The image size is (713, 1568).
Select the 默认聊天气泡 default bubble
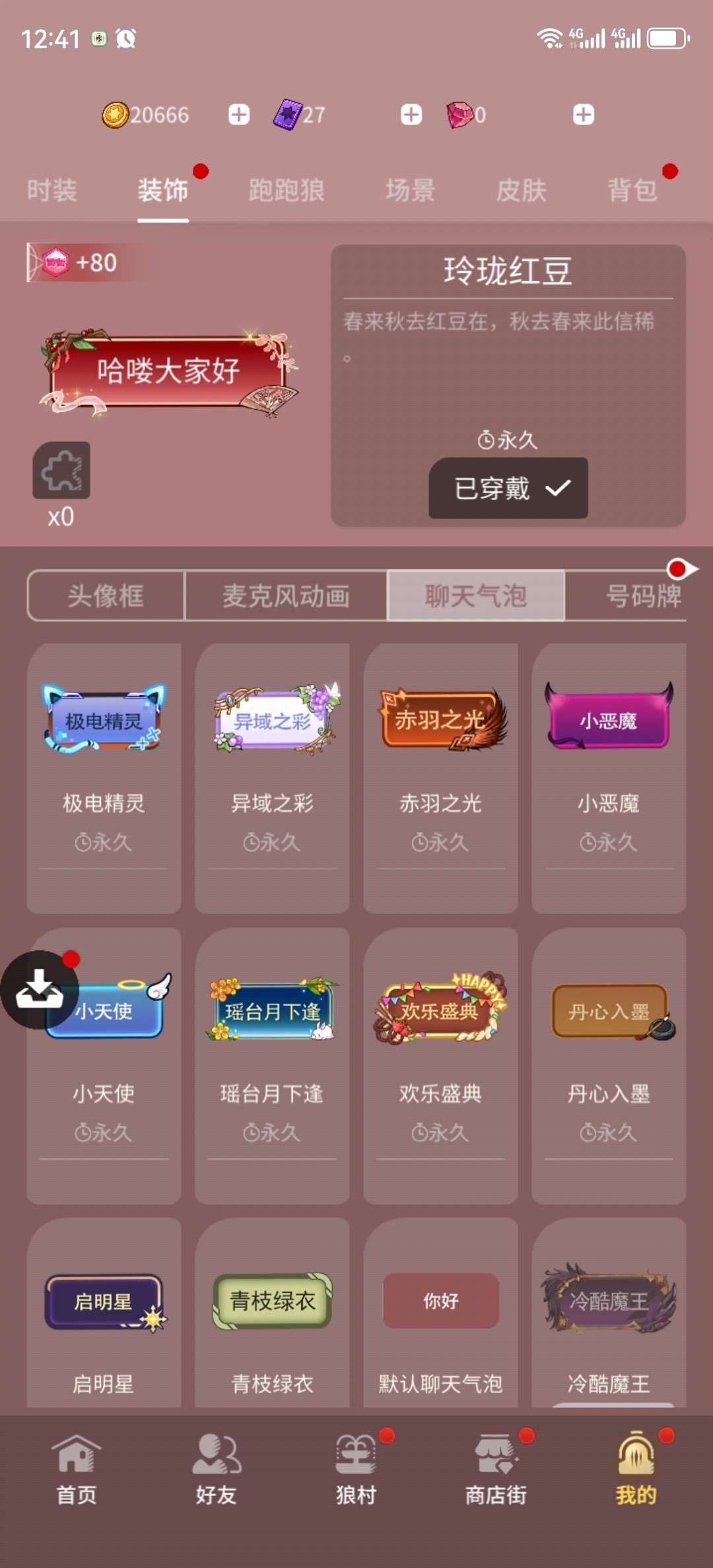tap(440, 1301)
